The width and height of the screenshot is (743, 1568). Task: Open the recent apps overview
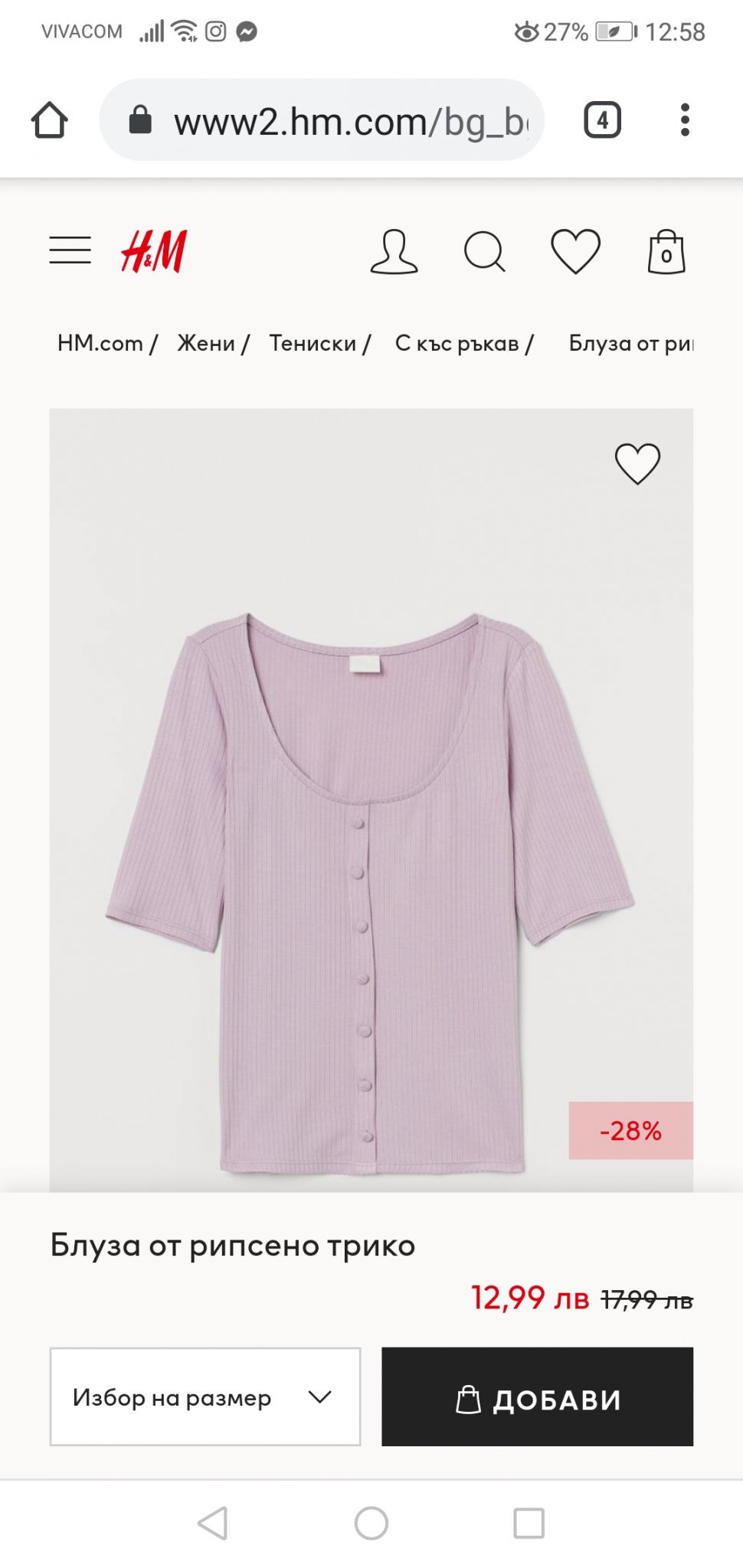tap(529, 1523)
